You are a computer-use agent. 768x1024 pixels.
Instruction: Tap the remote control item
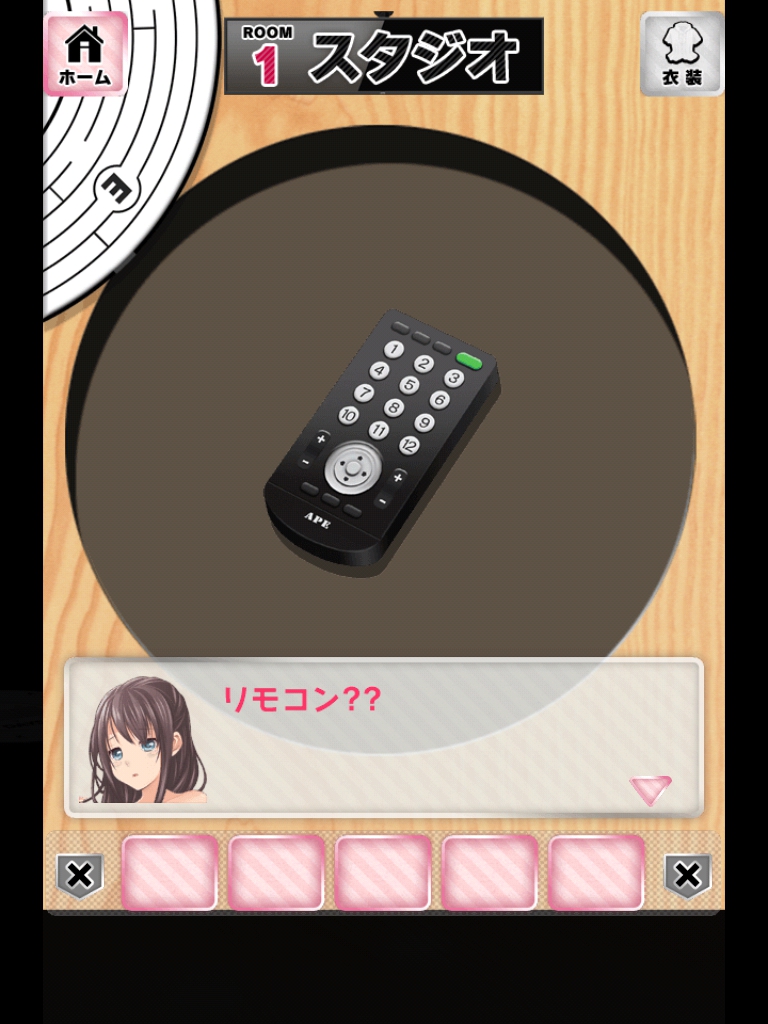coord(381,437)
